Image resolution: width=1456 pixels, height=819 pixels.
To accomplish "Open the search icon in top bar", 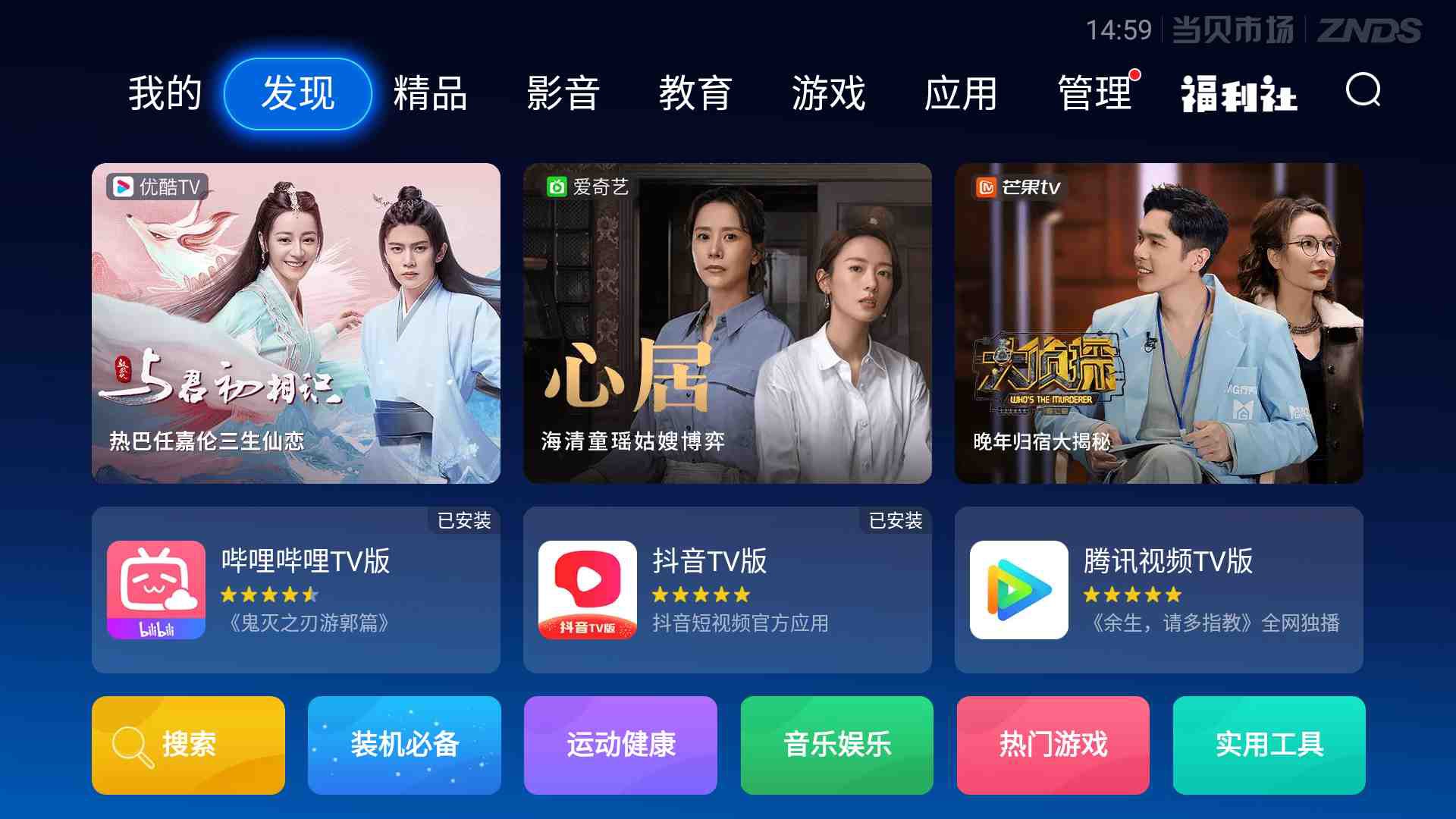I will coord(1363,91).
